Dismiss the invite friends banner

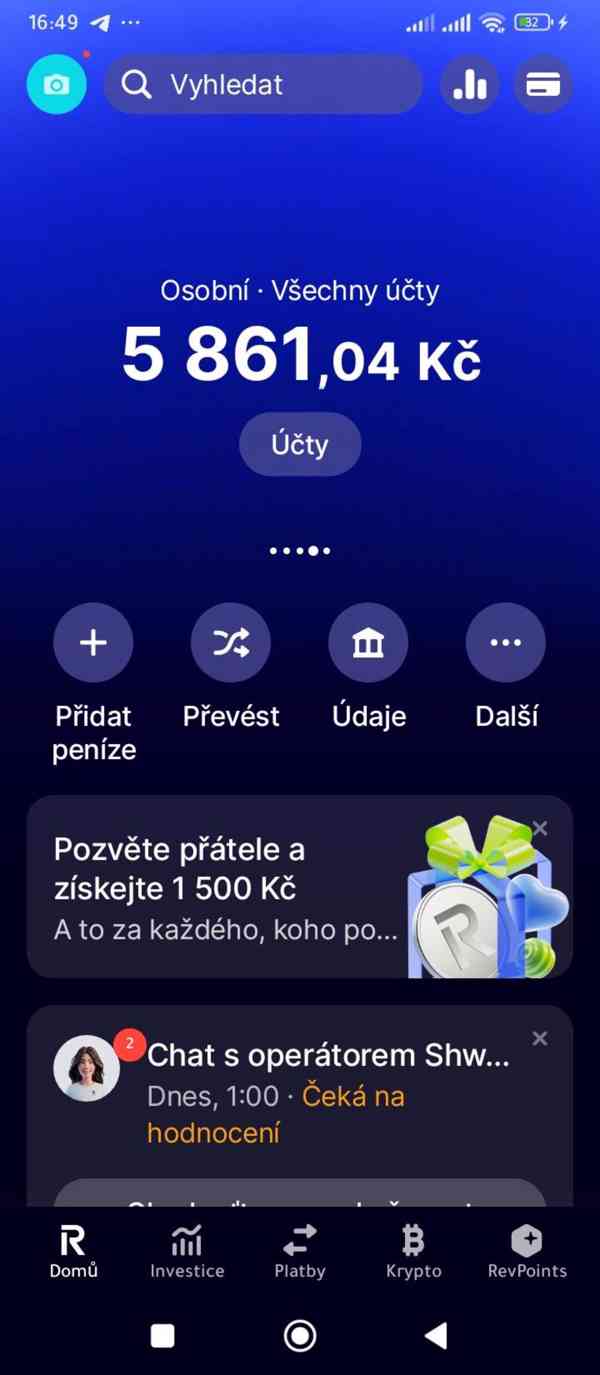540,828
